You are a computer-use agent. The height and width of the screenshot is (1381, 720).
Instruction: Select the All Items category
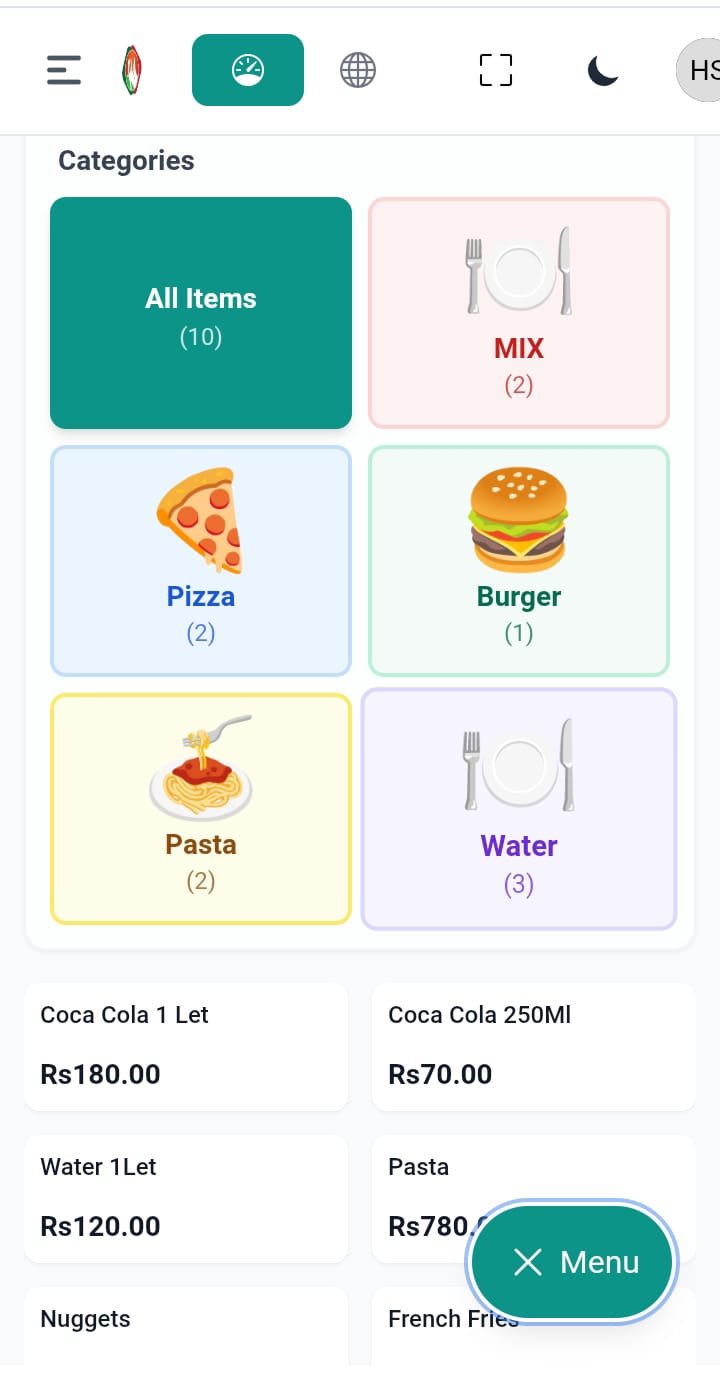pos(201,313)
